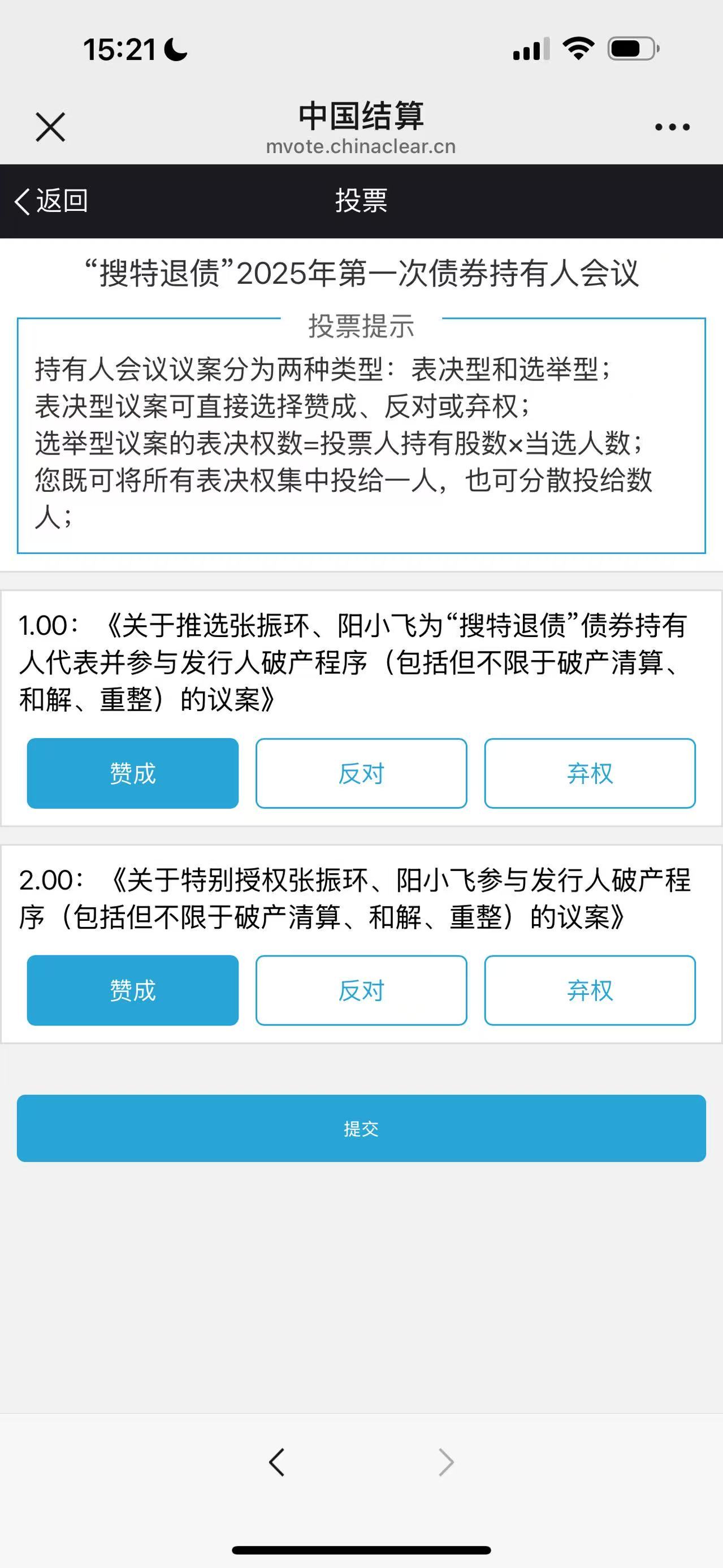Pick 弃权 for proposal 1.00
This screenshot has height=1568, width=723.
point(589,773)
